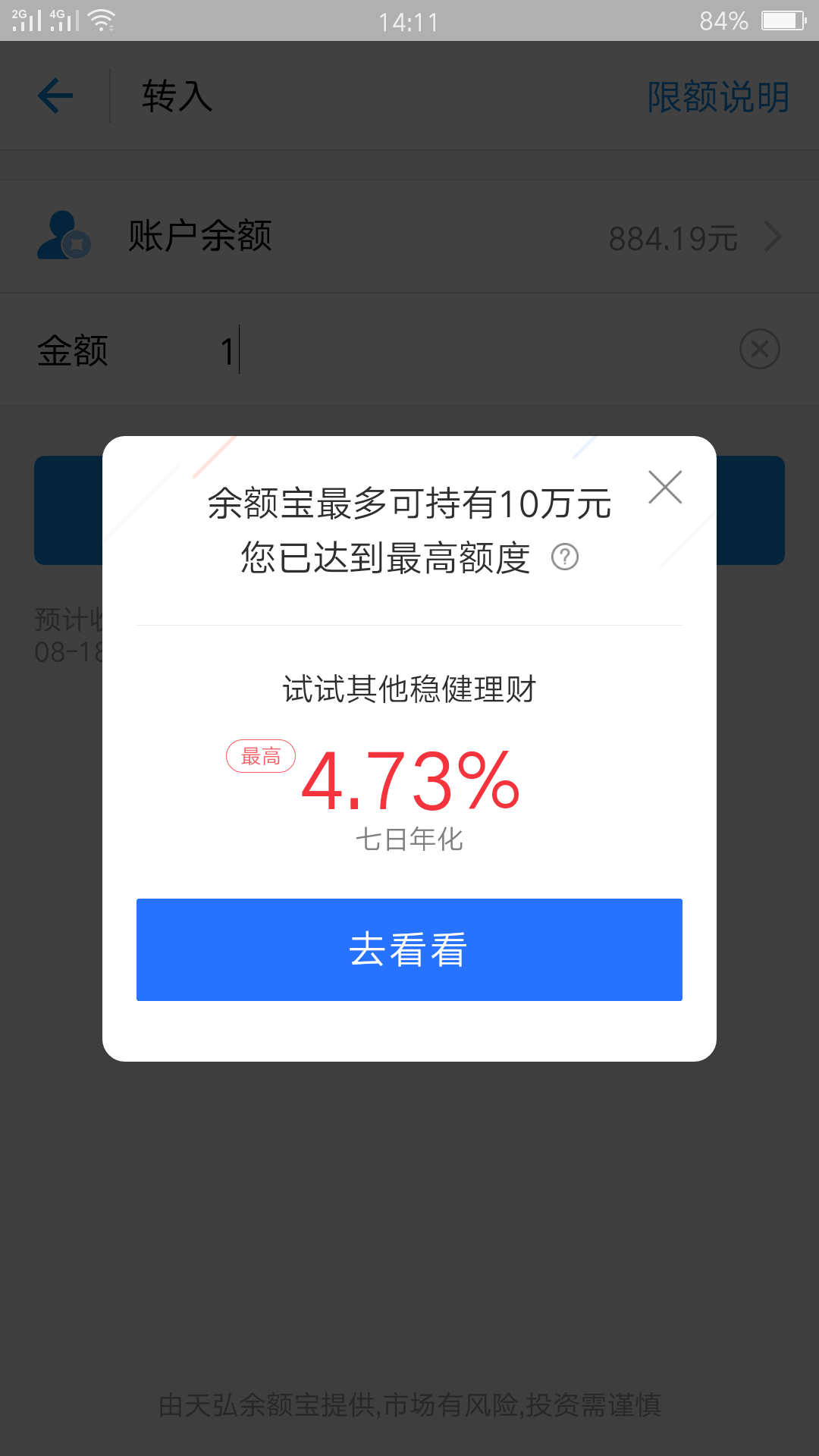
Task: Open 限额说明 limit explanation
Action: 717,96
